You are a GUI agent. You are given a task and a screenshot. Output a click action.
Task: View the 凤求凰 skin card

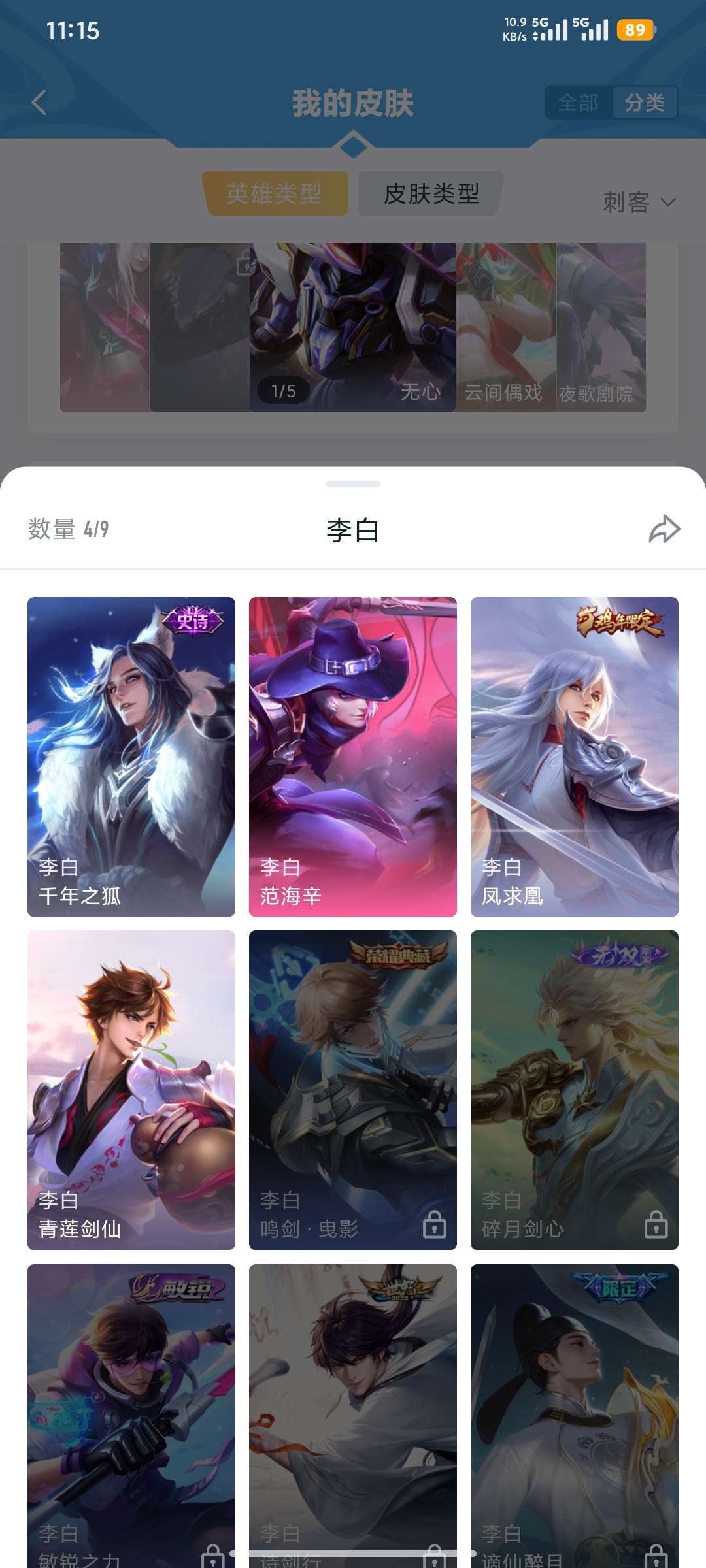click(x=575, y=757)
